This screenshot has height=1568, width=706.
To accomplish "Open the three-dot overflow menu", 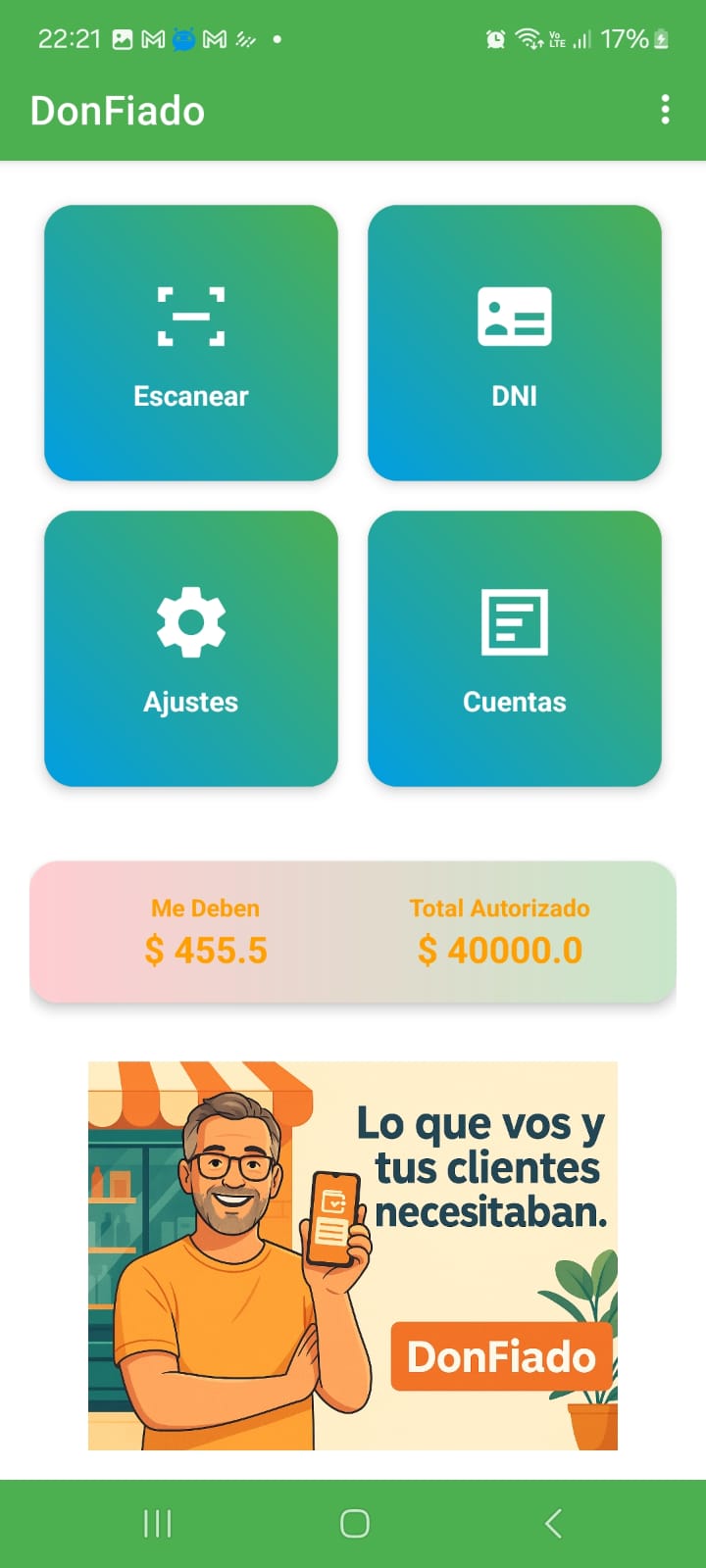I will (x=665, y=110).
